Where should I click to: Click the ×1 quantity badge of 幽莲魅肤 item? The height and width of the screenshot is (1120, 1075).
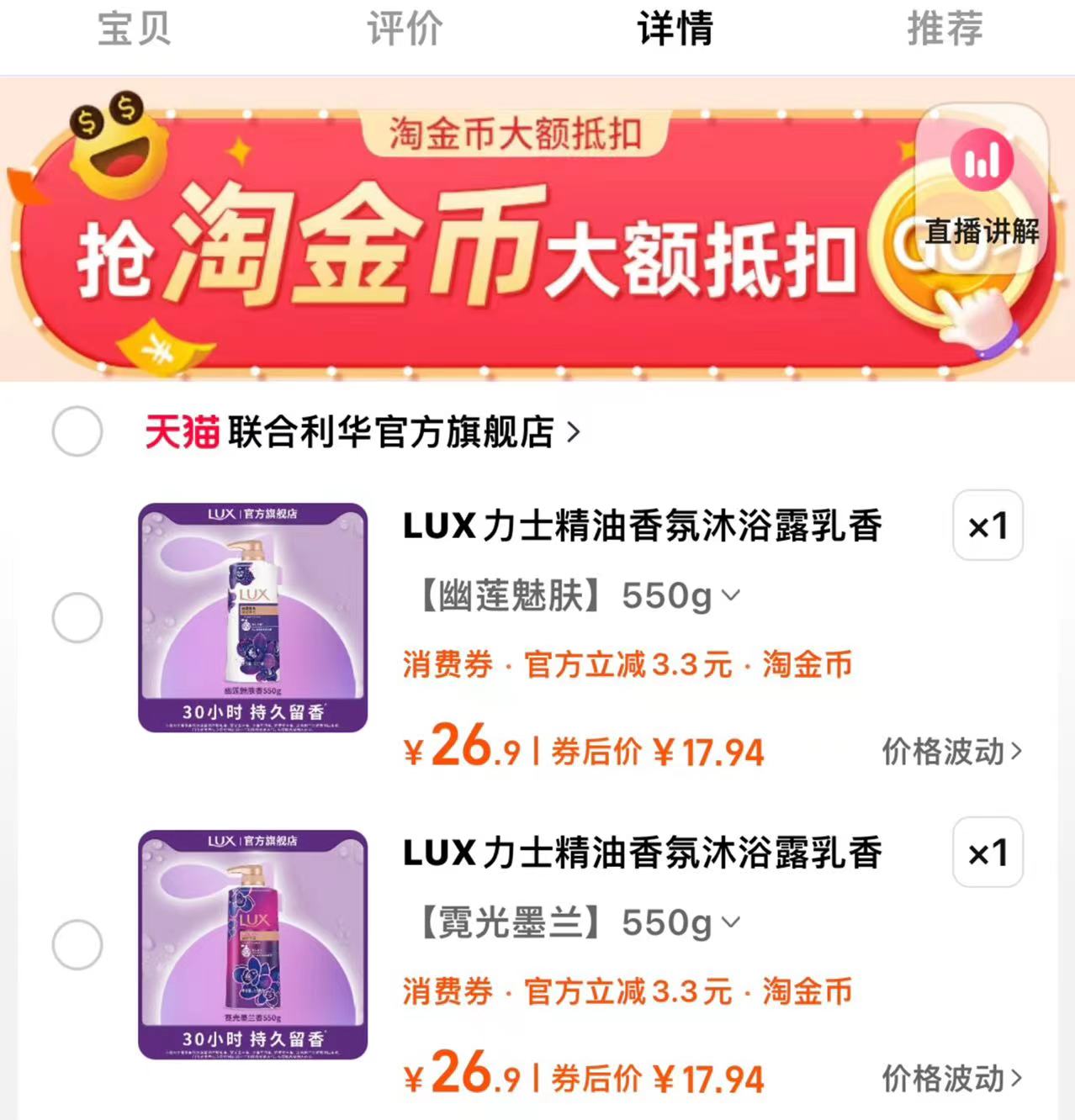pyautogui.click(x=987, y=526)
